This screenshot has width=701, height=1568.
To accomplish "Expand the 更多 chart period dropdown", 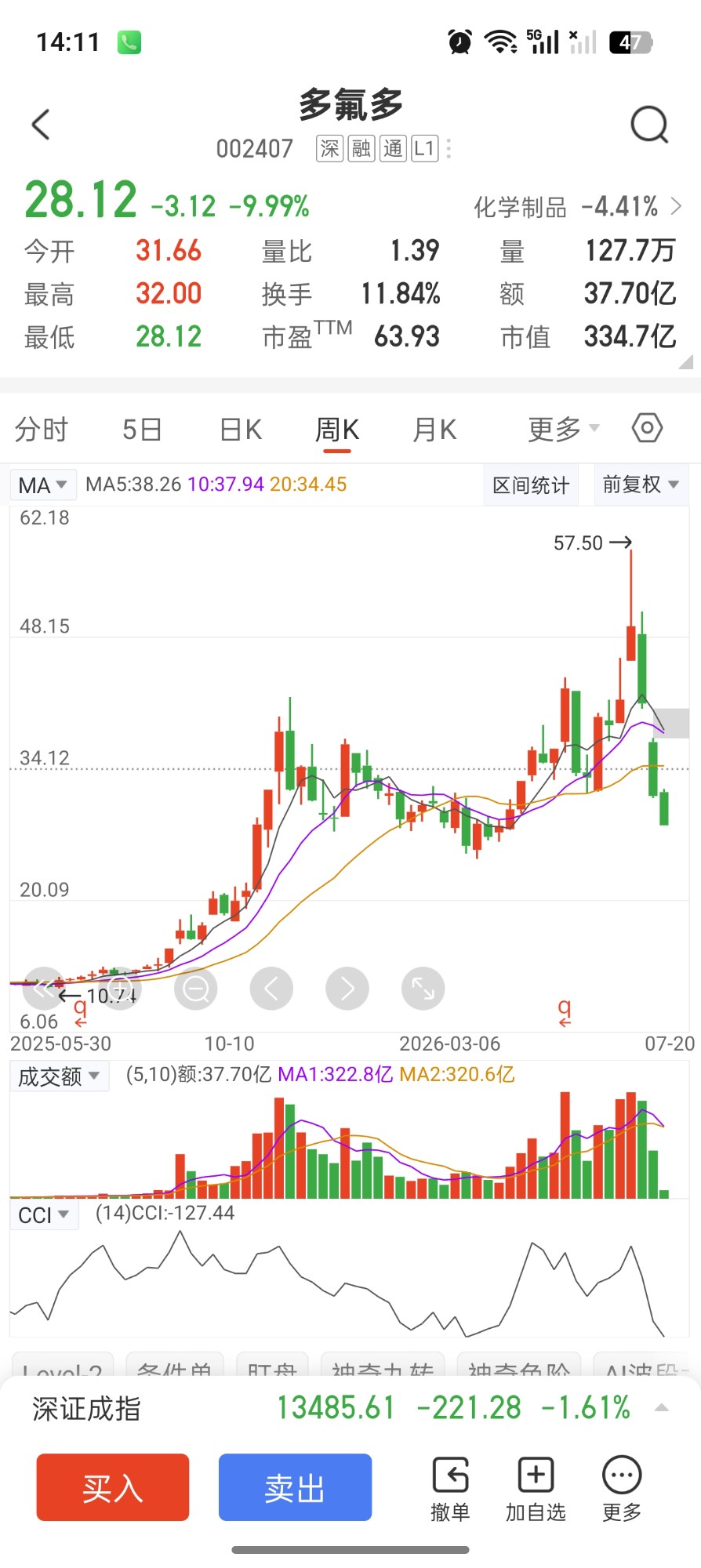I will 563,429.
